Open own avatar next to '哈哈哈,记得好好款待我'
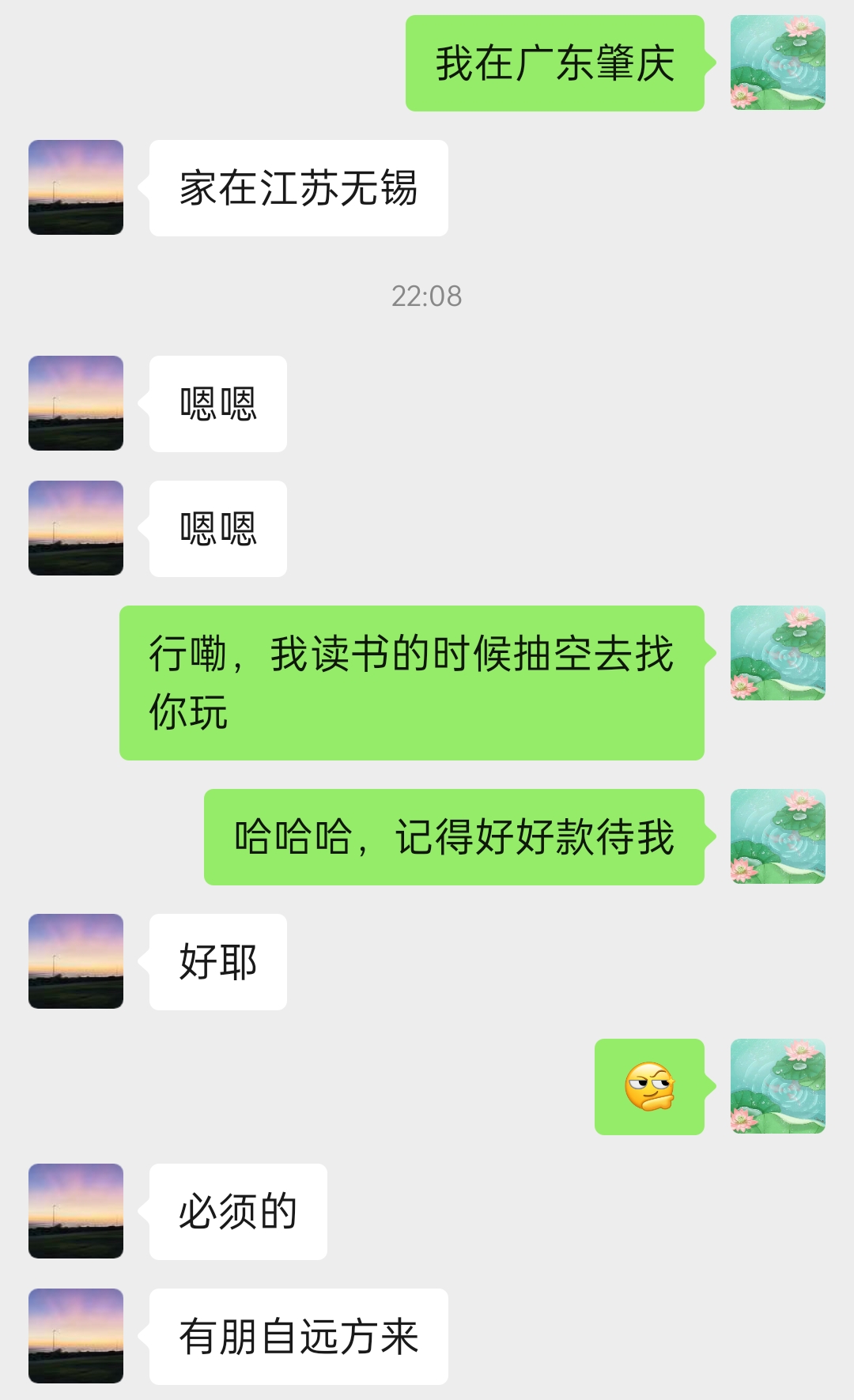This screenshot has height=1400, width=854. pyautogui.click(x=777, y=836)
